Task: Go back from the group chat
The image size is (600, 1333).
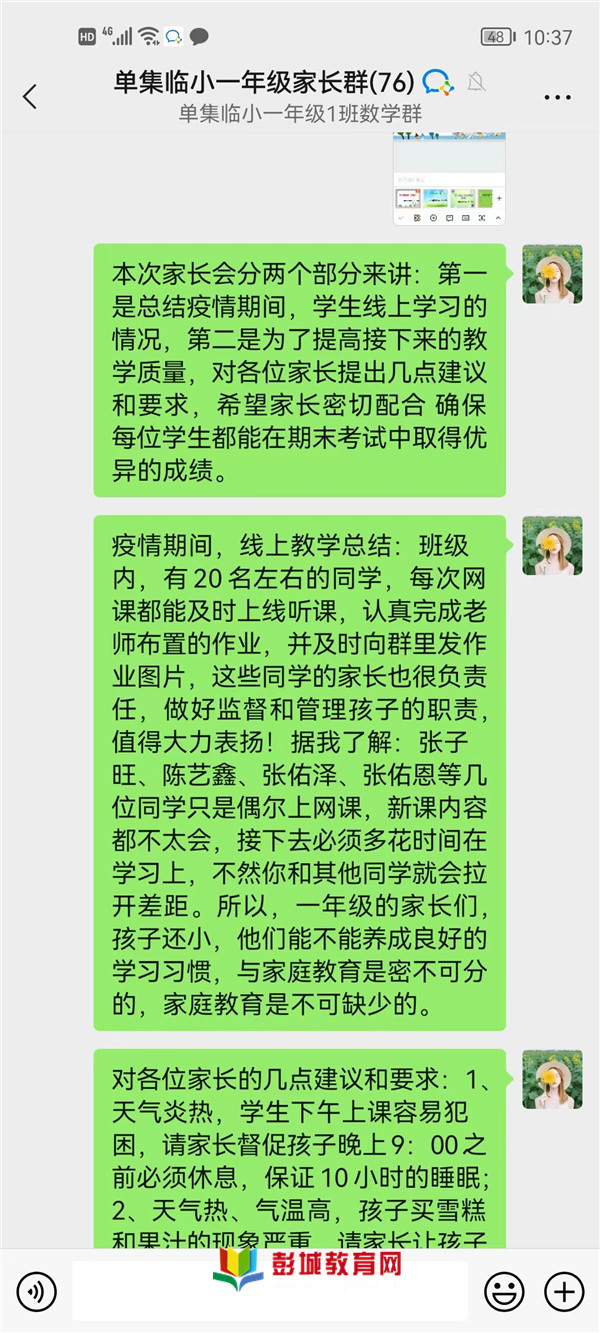Action: (30, 97)
